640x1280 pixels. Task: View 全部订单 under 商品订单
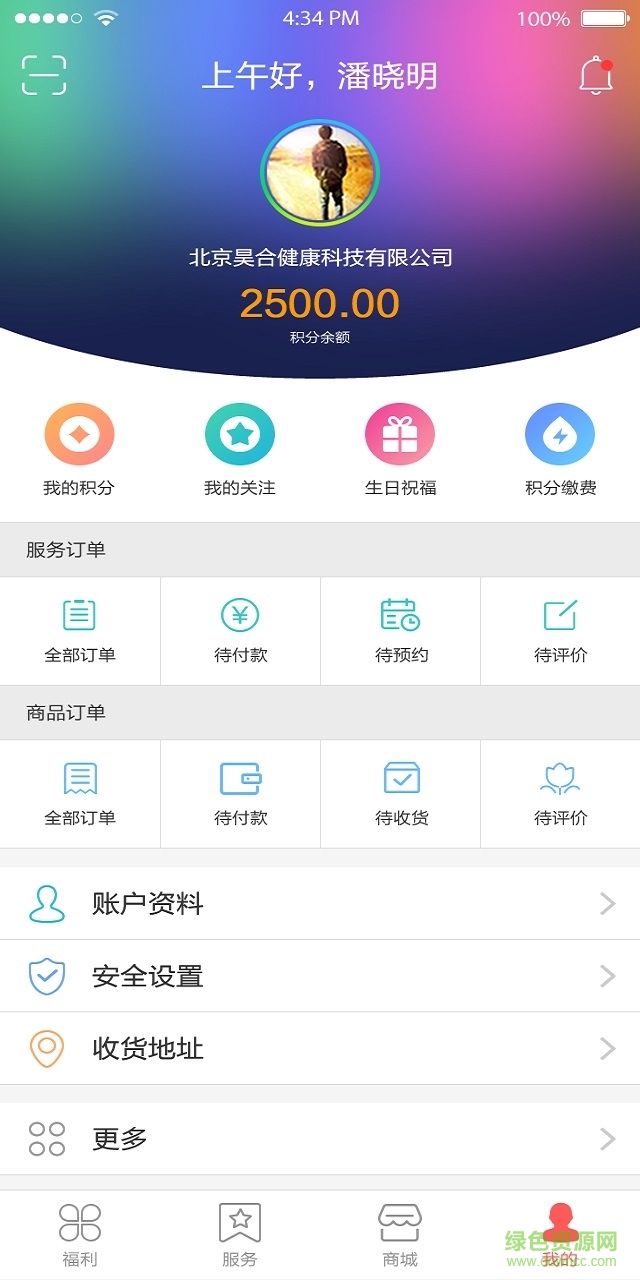pos(80,794)
